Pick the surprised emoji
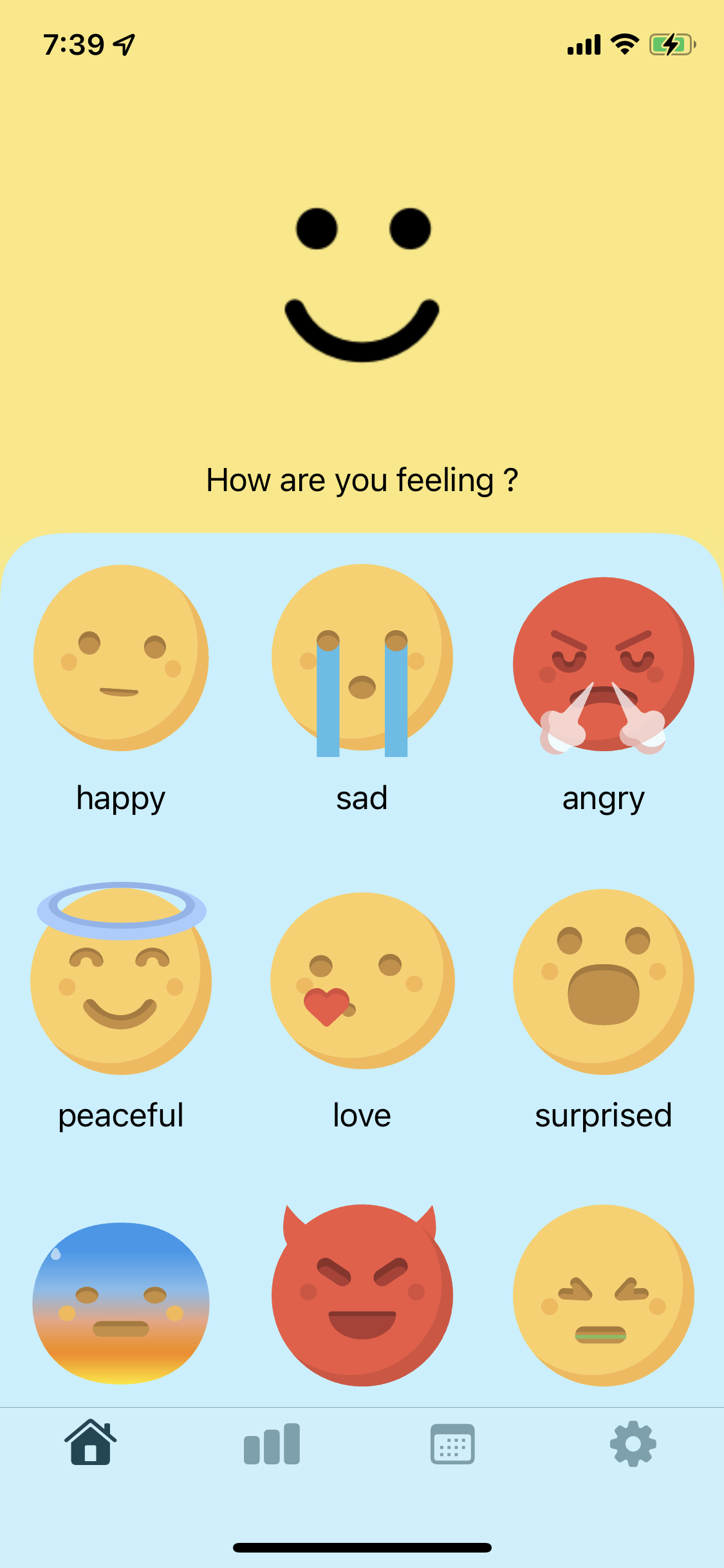The width and height of the screenshot is (724, 1568). pyautogui.click(x=603, y=982)
